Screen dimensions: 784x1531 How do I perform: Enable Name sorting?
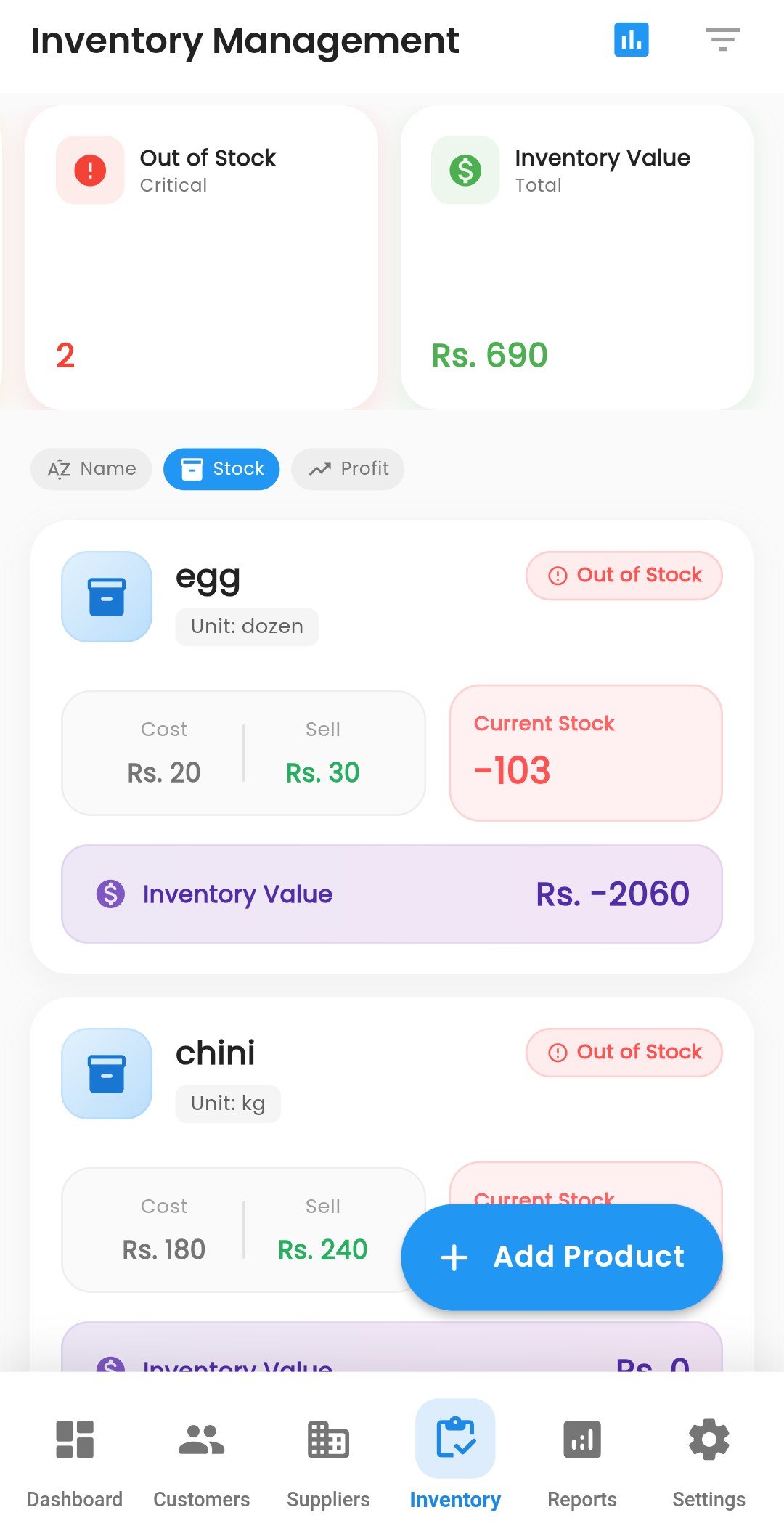click(91, 469)
